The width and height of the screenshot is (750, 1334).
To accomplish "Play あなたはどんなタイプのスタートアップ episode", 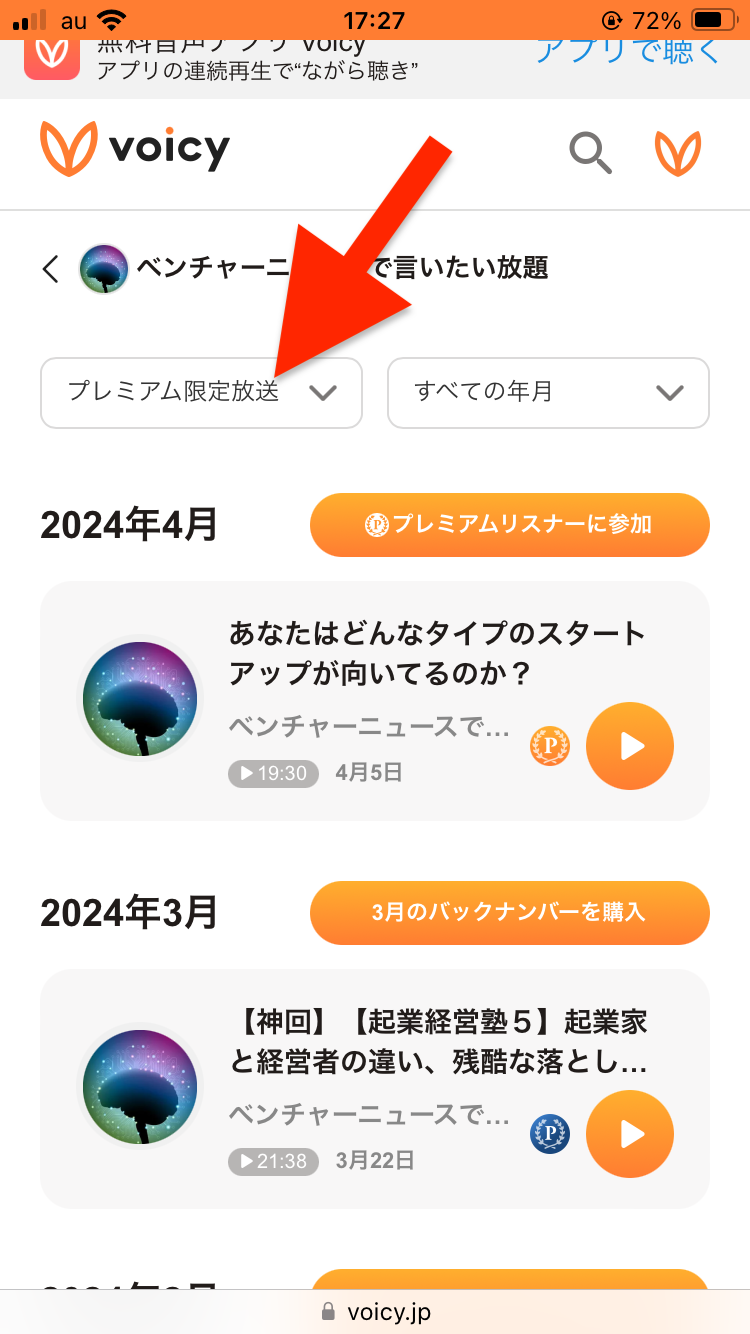I will (629, 746).
